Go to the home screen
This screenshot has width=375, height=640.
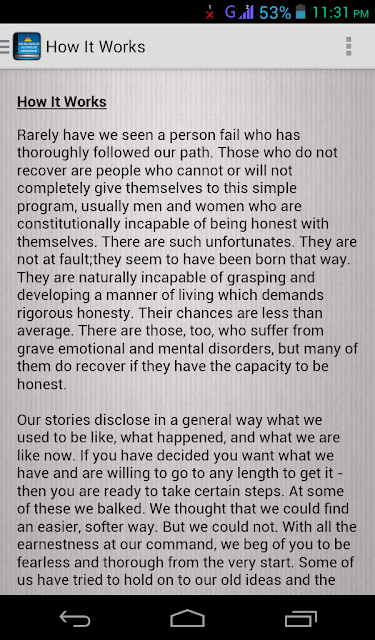point(187,618)
